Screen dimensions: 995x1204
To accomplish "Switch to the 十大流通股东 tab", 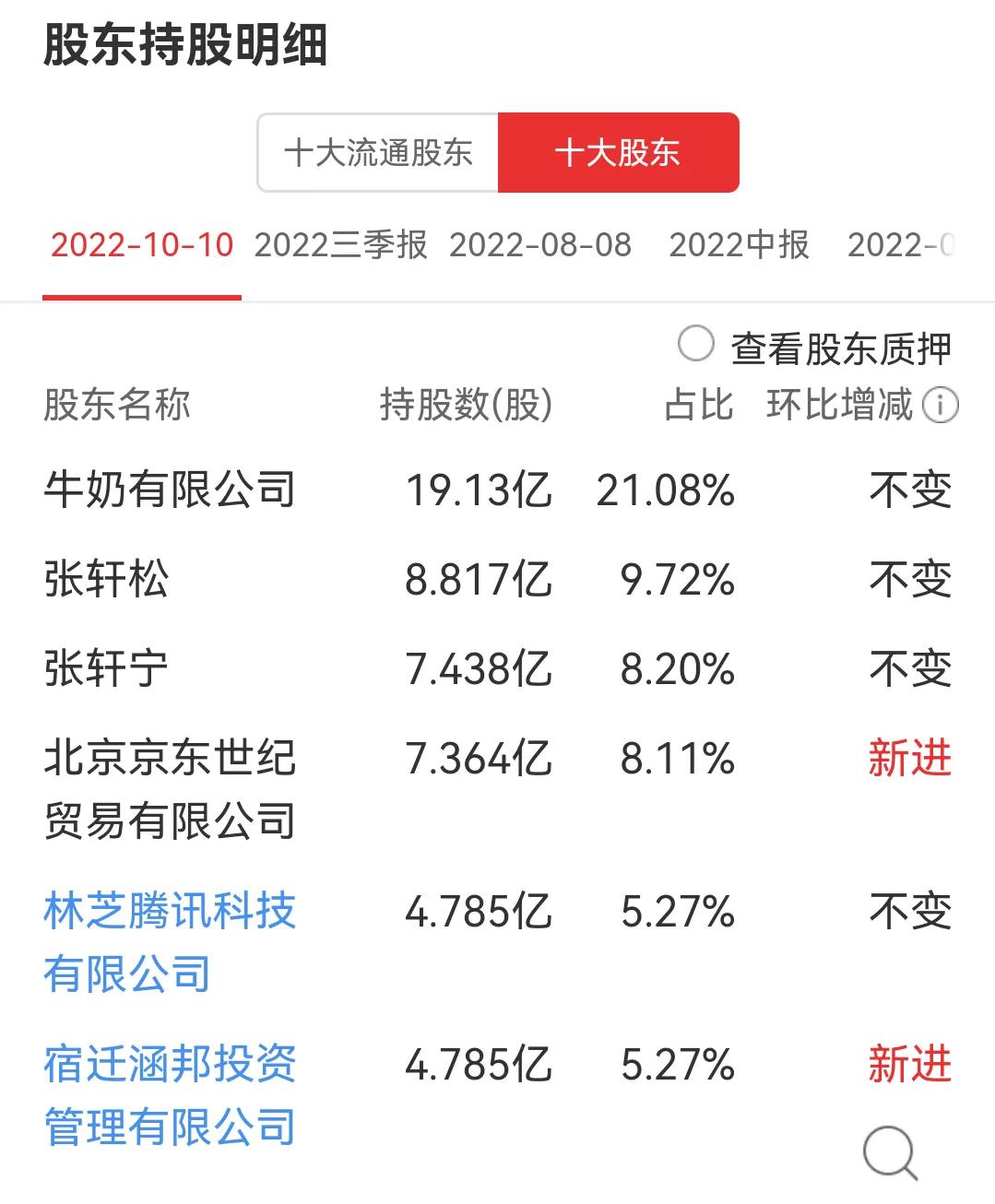I will click(378, 153).
